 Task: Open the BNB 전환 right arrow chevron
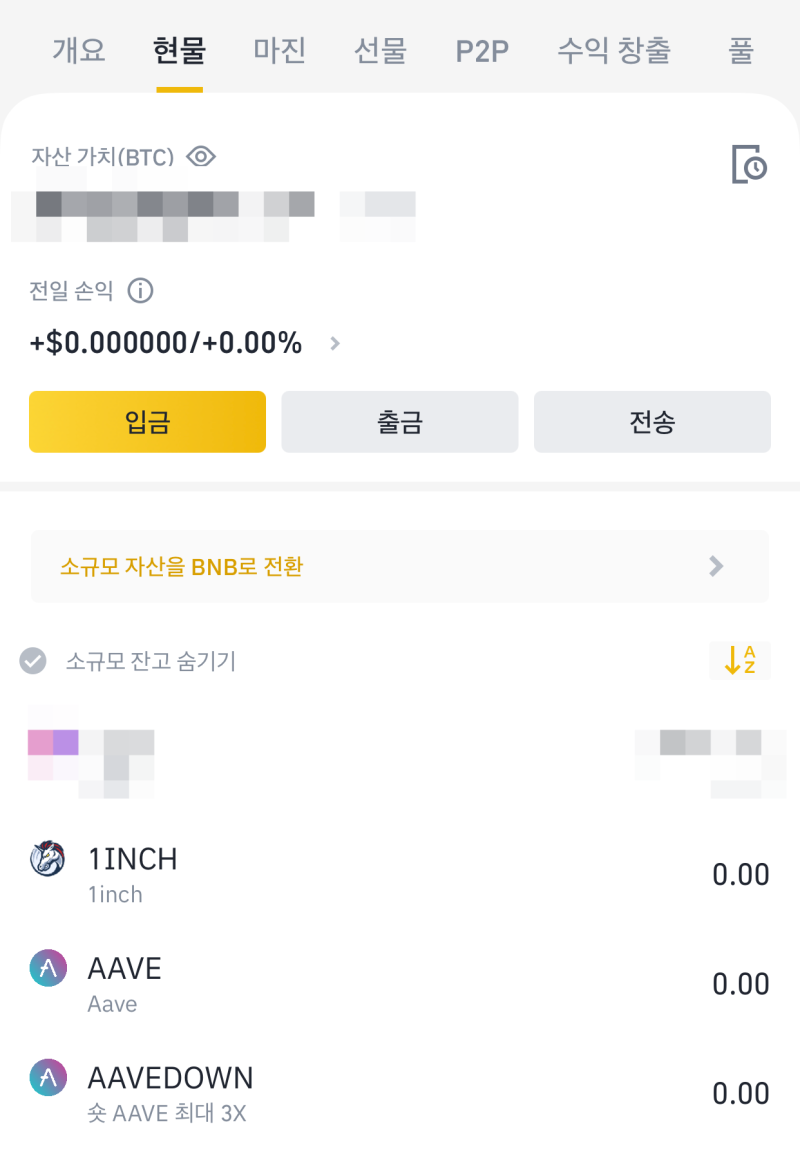coord(715,566)
